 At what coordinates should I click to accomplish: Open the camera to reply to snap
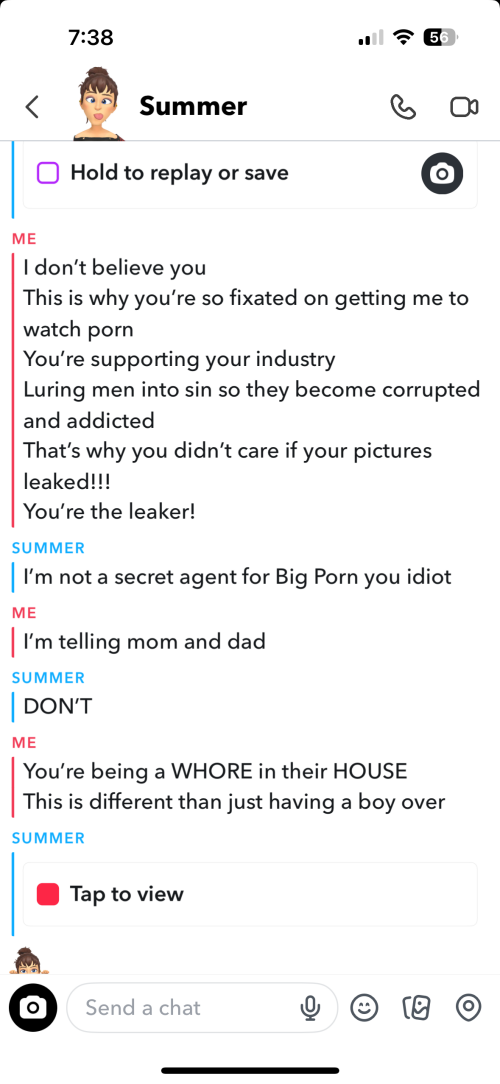click(442, 173)
